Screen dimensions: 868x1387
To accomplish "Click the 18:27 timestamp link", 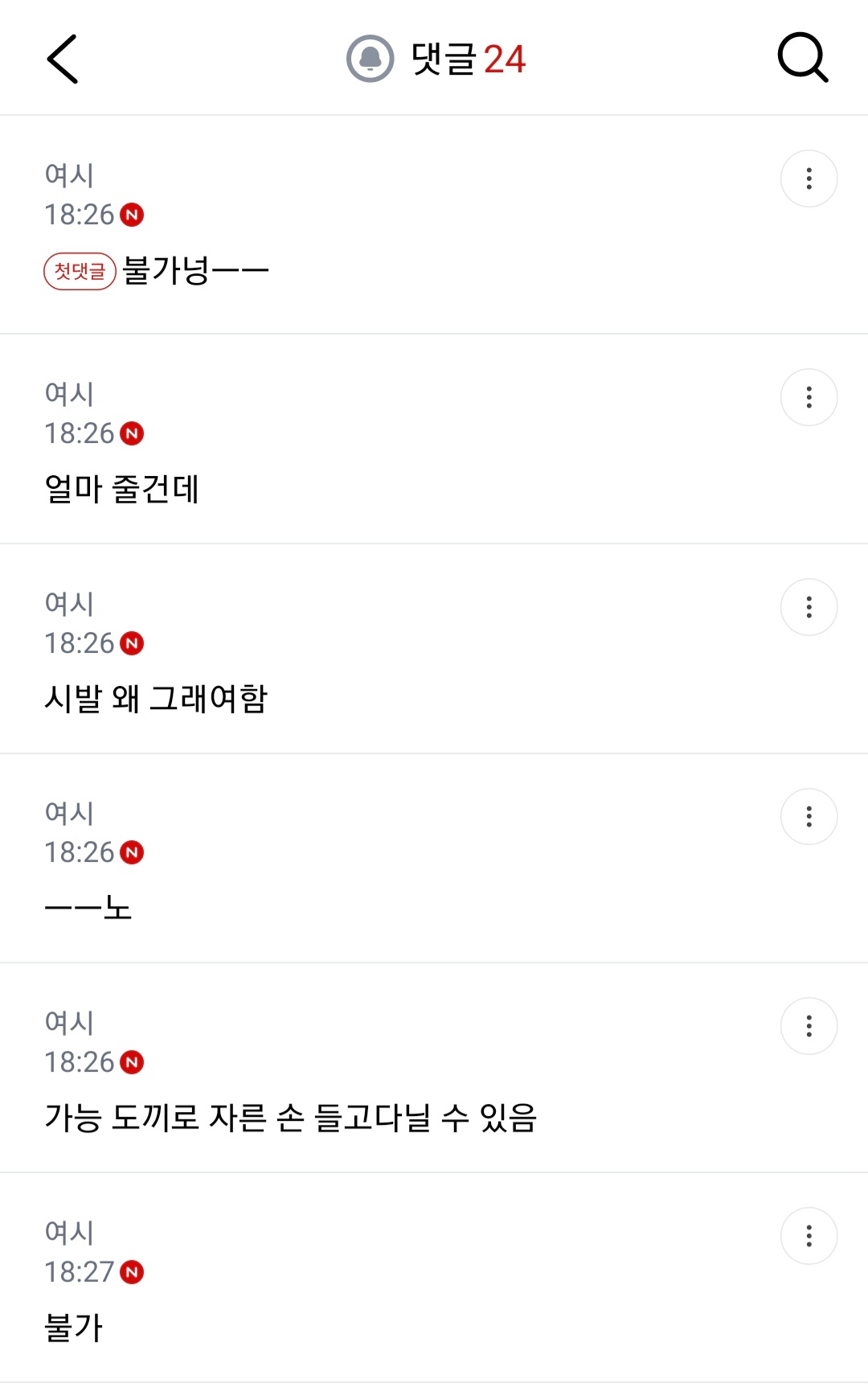I will coord(78,1272).
